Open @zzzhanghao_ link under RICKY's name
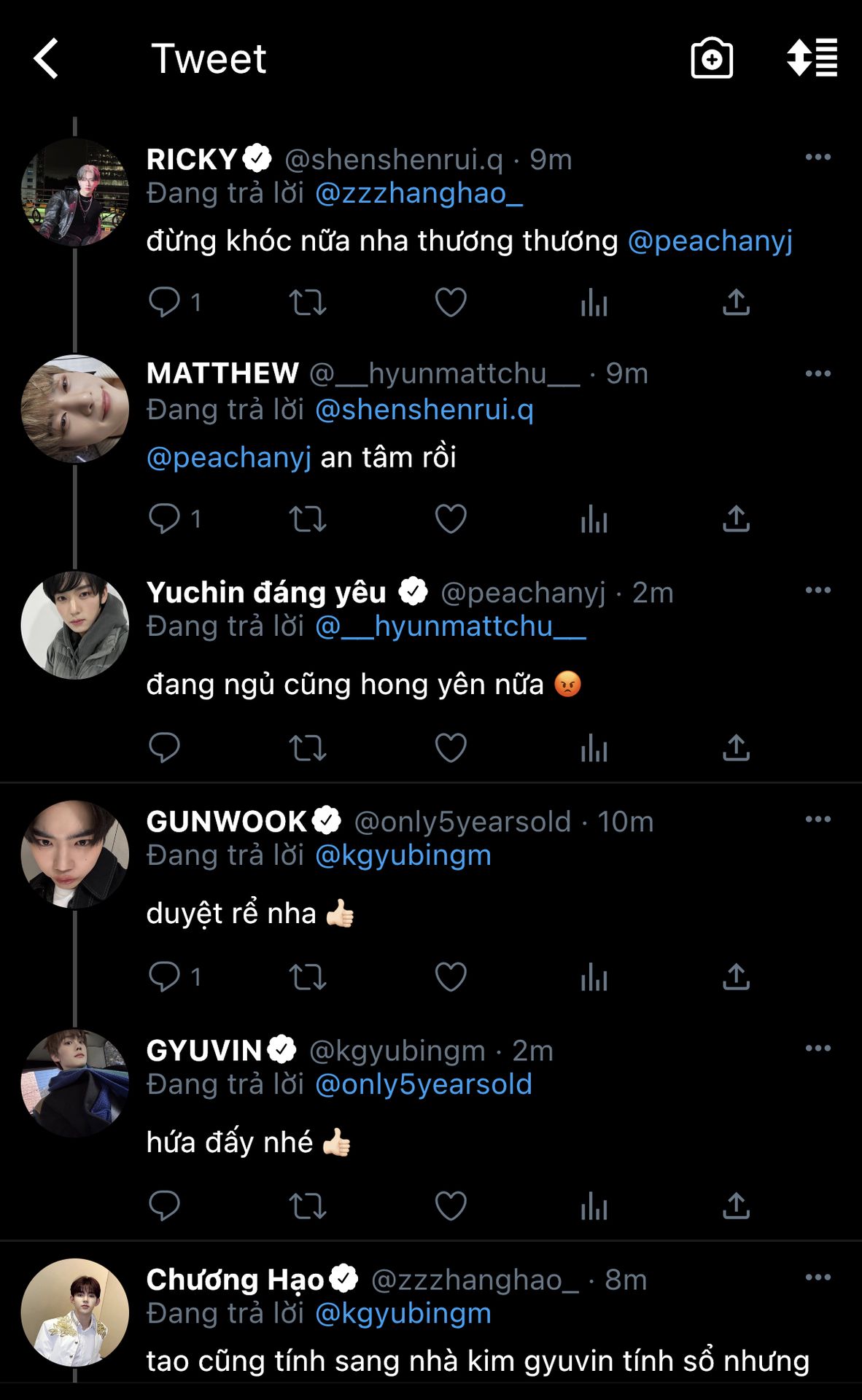This screenshot has height=1400, width=862. (419, 194)
